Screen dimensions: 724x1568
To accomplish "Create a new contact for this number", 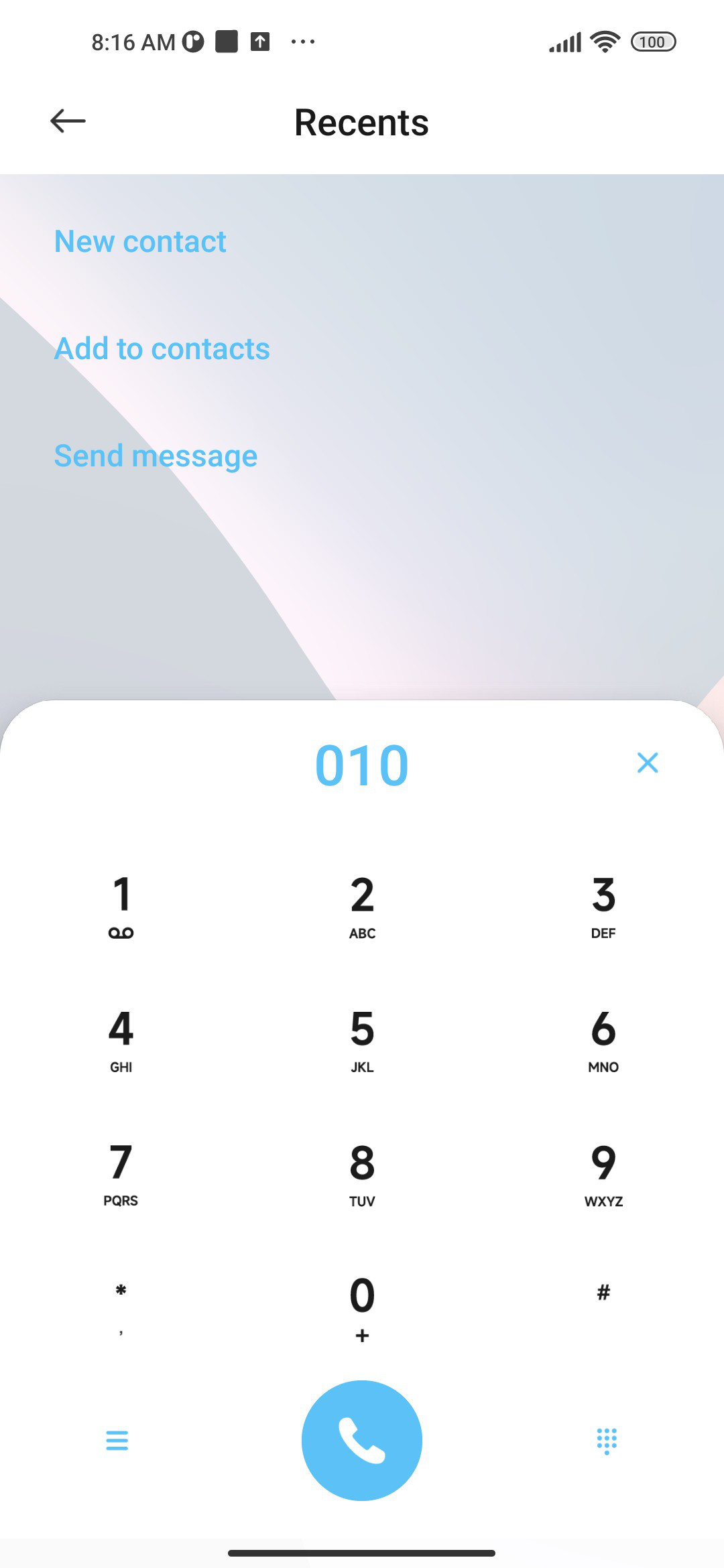I will point(140,241).
